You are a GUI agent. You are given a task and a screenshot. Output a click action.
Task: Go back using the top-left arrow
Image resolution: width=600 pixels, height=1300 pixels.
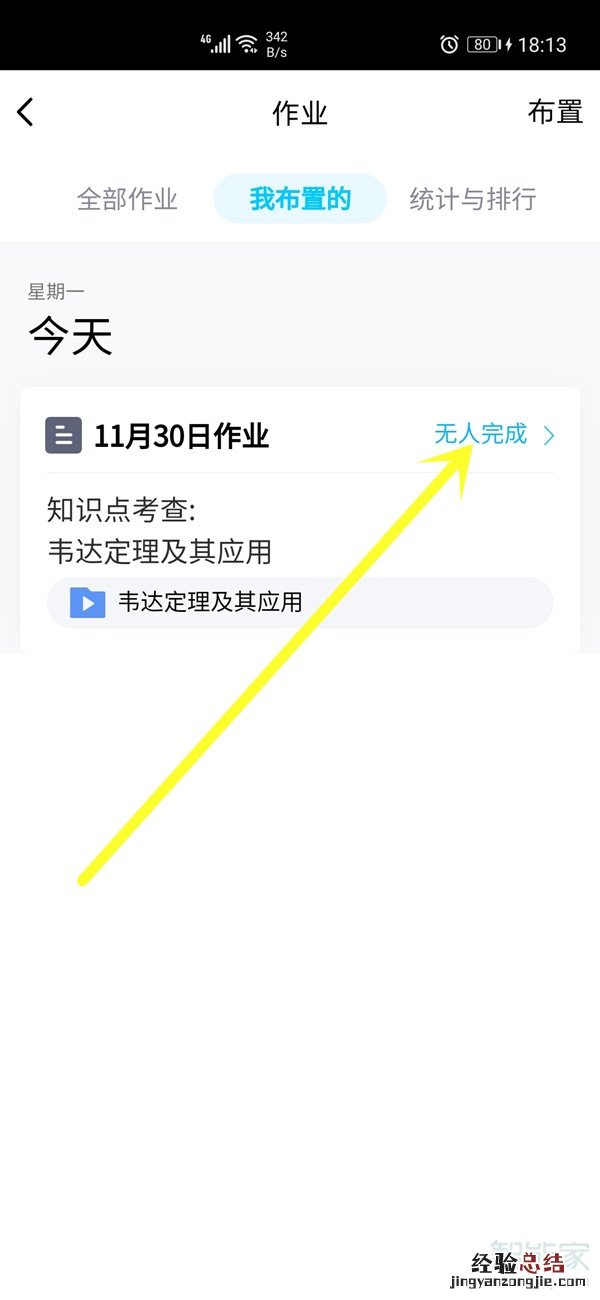click(x=26, y=112)
